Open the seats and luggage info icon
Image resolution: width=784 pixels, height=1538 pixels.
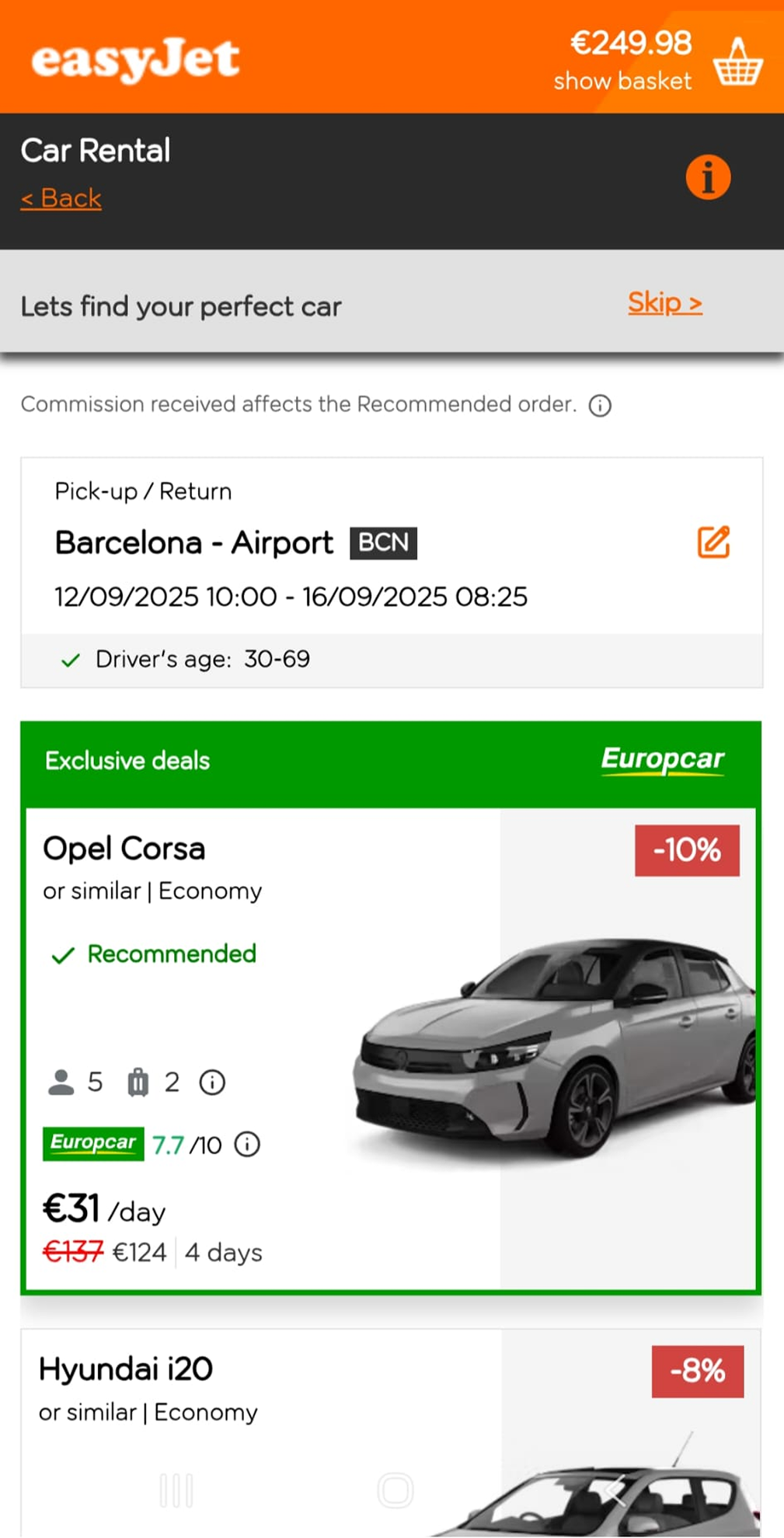211,1082
